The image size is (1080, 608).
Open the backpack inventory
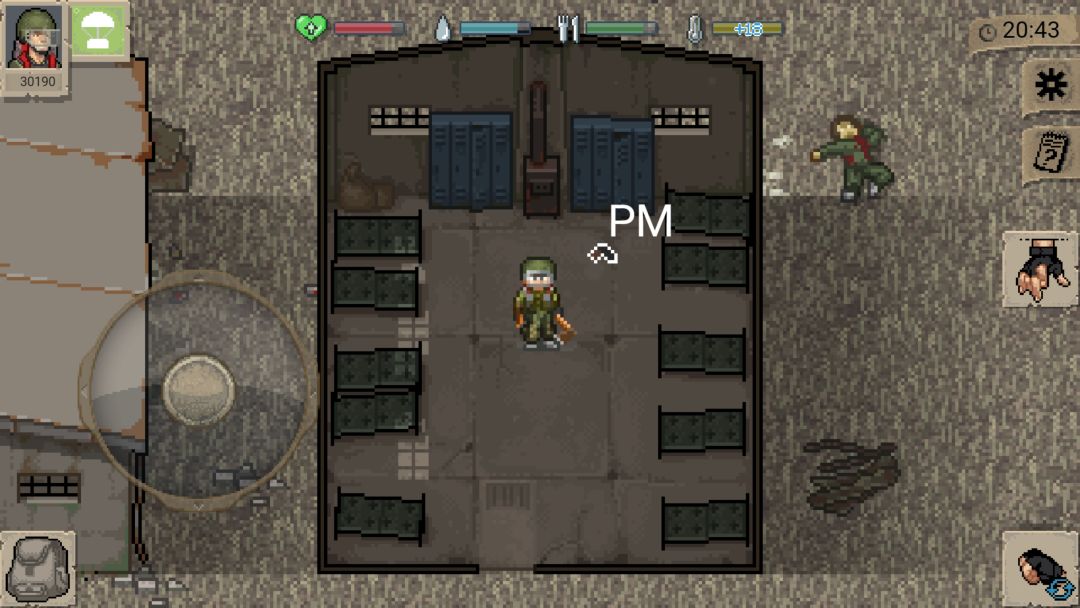[x=37, y=570]
